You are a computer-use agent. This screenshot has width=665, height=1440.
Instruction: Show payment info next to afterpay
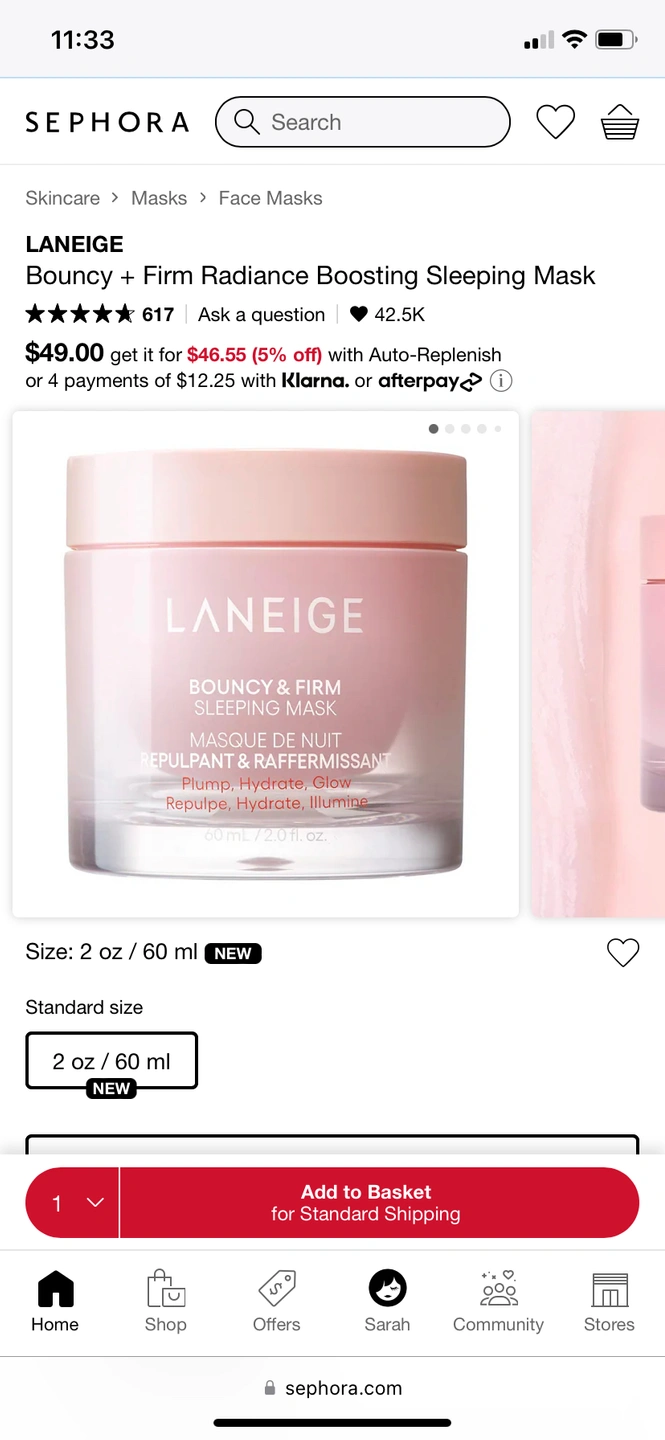(x=502, y=381)
